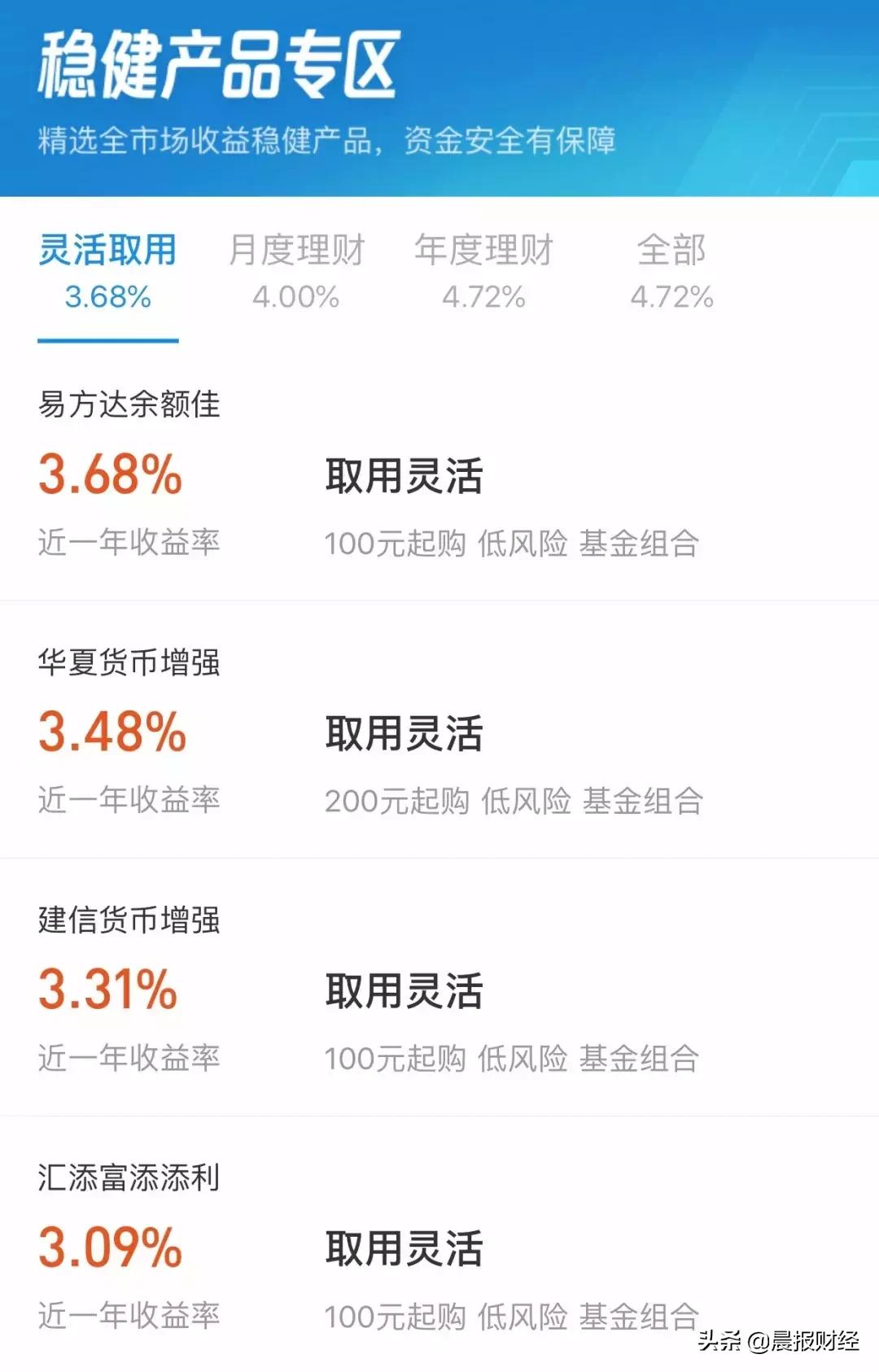The height and width of the screenshot is (1372, 879).
Task: Click the 精选全市场收益稳健产品 subtitle banner
Action: [x=328, y=141]
